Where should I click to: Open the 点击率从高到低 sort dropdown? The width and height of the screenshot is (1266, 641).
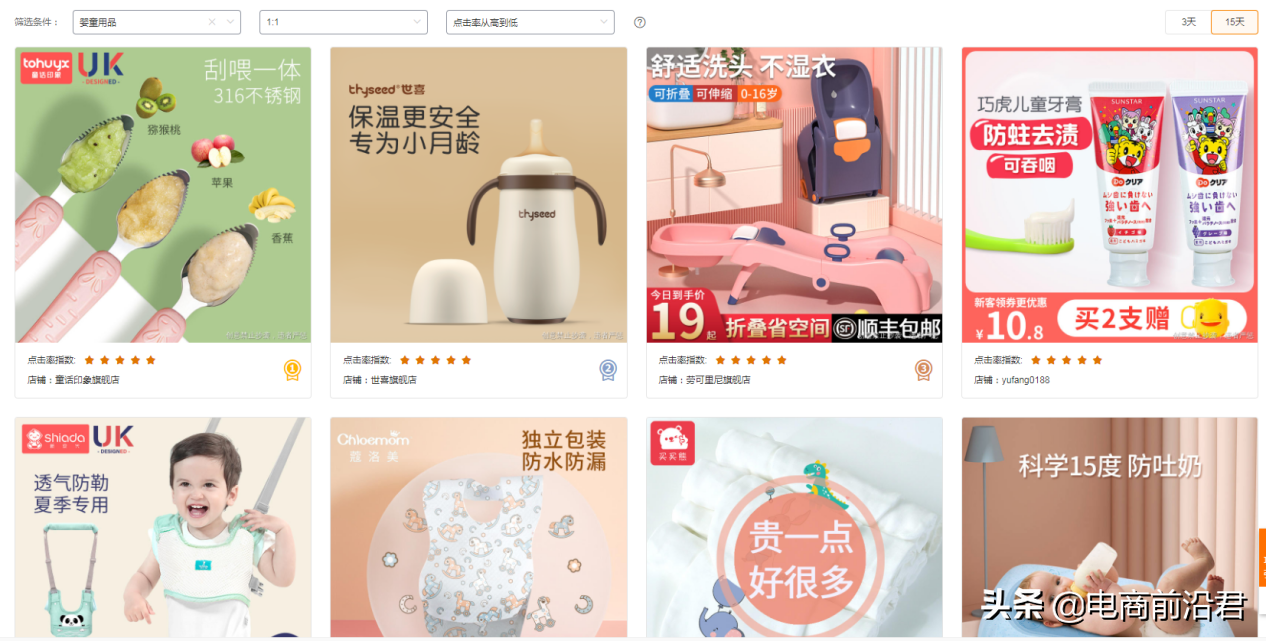click(x=529, y=22)
